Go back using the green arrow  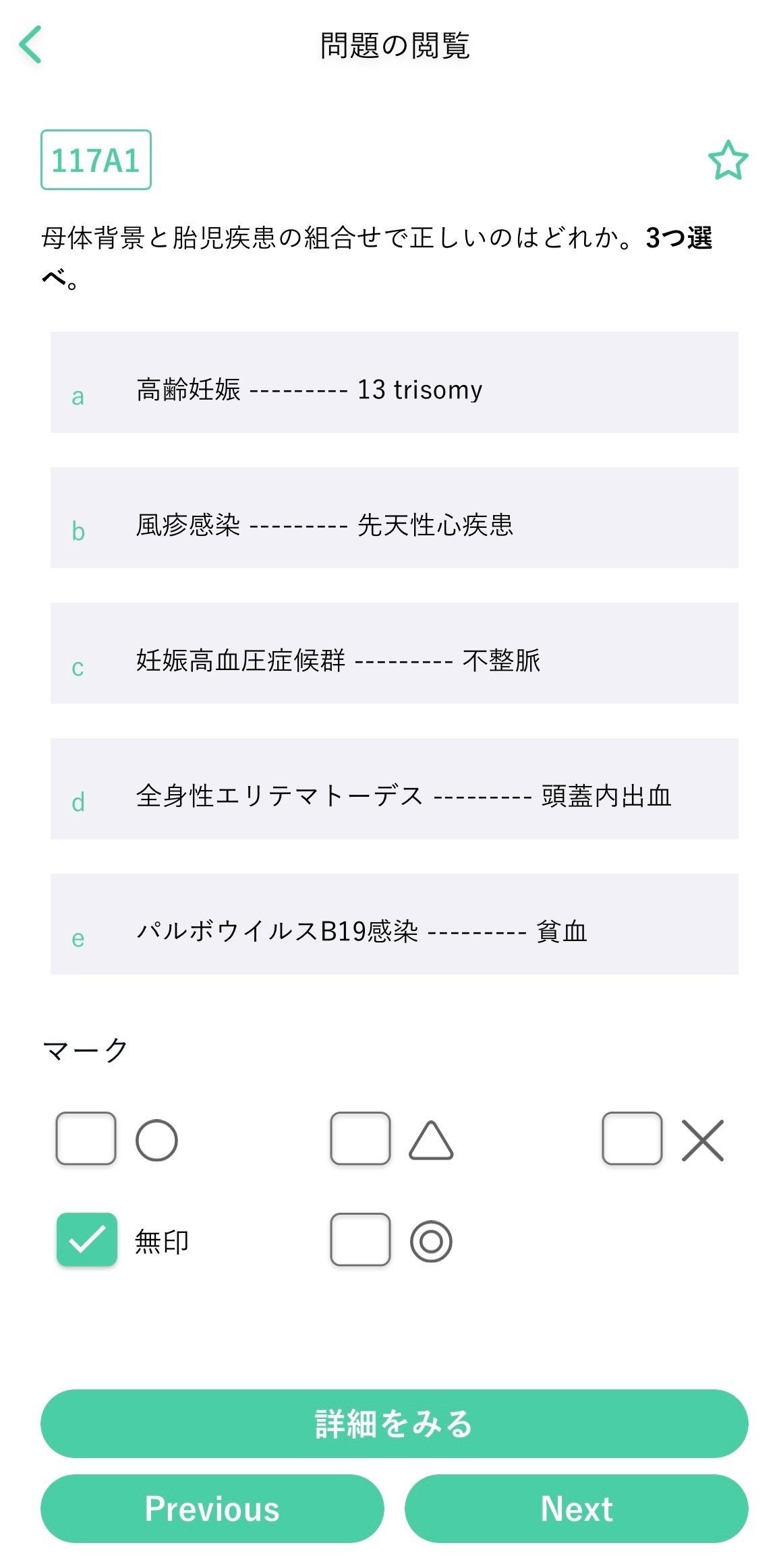(x=30, y=44)
